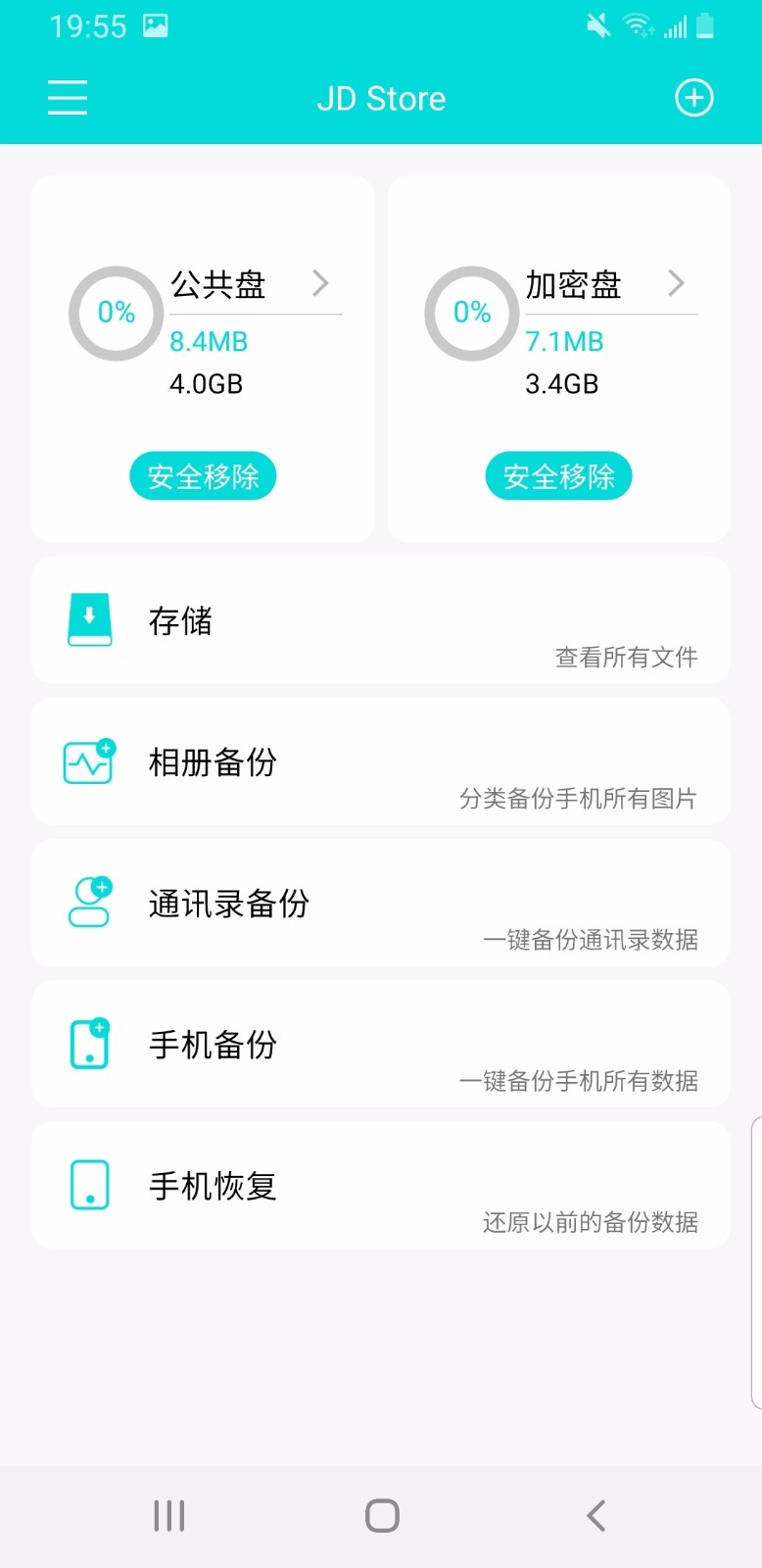Tap the phone backup icon

pos(89,1043)
